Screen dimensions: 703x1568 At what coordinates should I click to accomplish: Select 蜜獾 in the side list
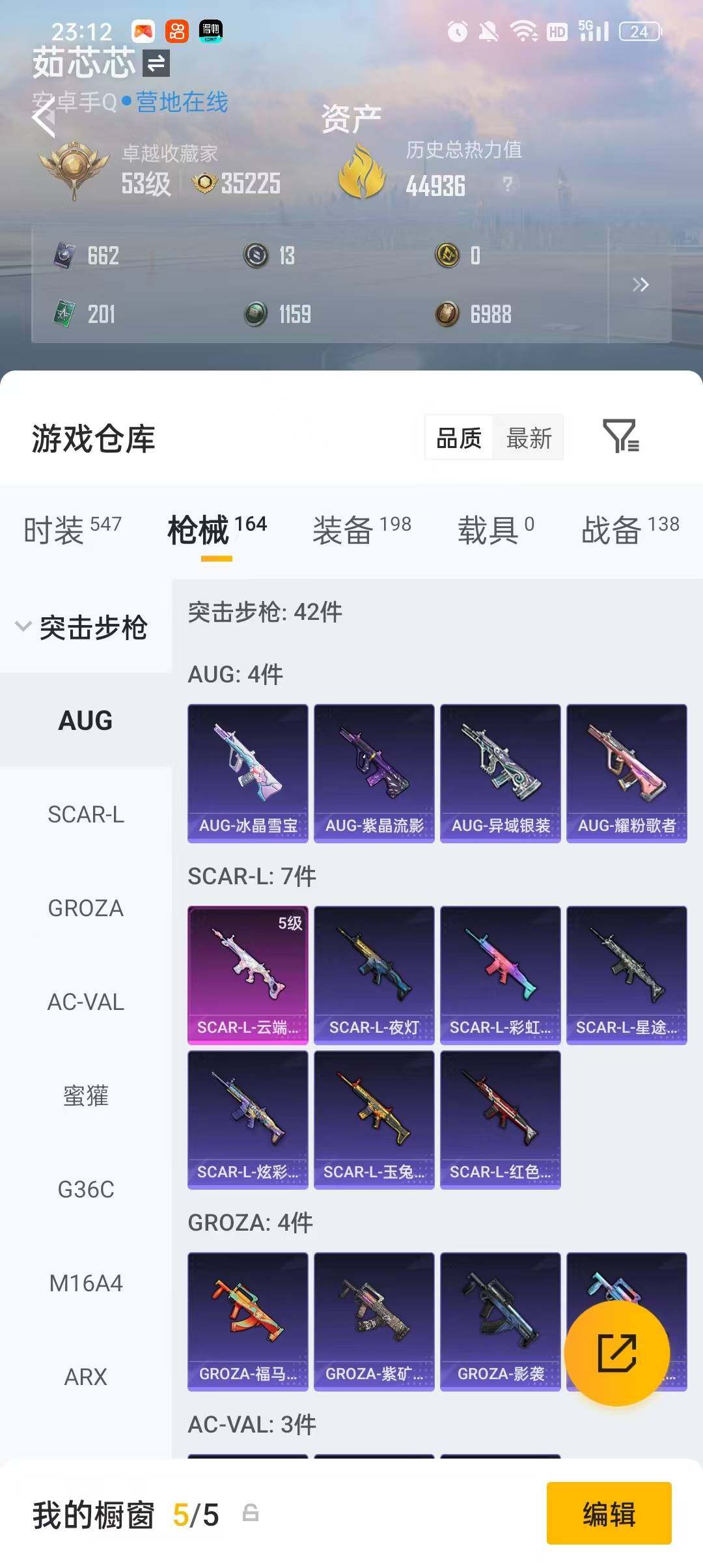pos(86,1095)
